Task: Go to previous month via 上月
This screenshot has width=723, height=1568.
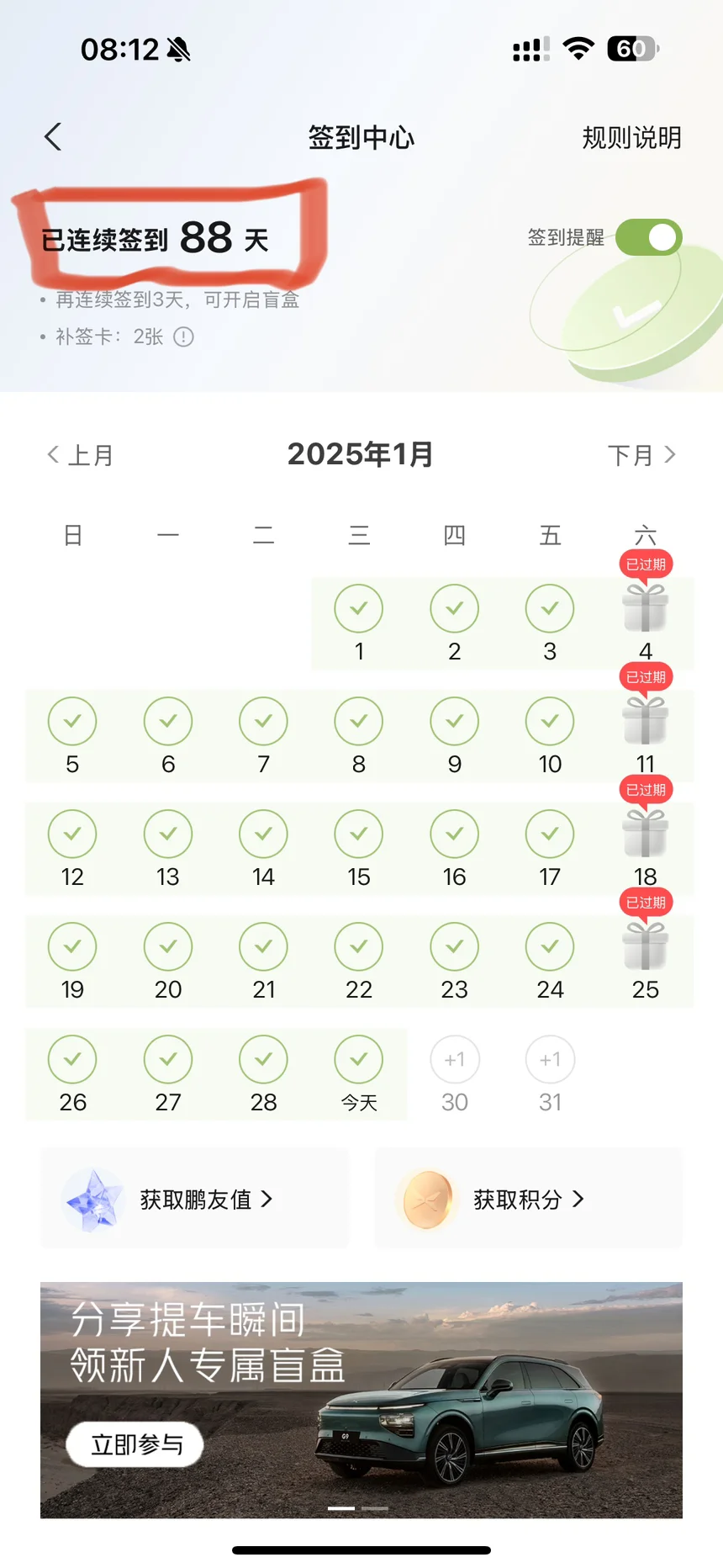Action: pos(80,455)
